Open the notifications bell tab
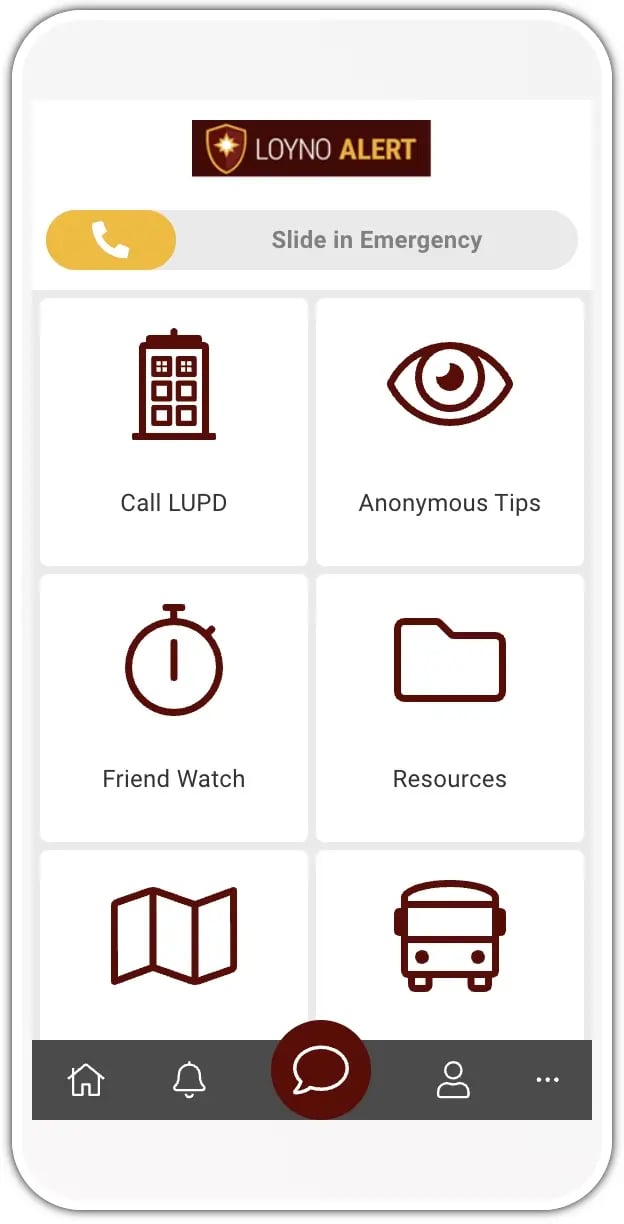Screen dimensions: 624x1224 189,1080
